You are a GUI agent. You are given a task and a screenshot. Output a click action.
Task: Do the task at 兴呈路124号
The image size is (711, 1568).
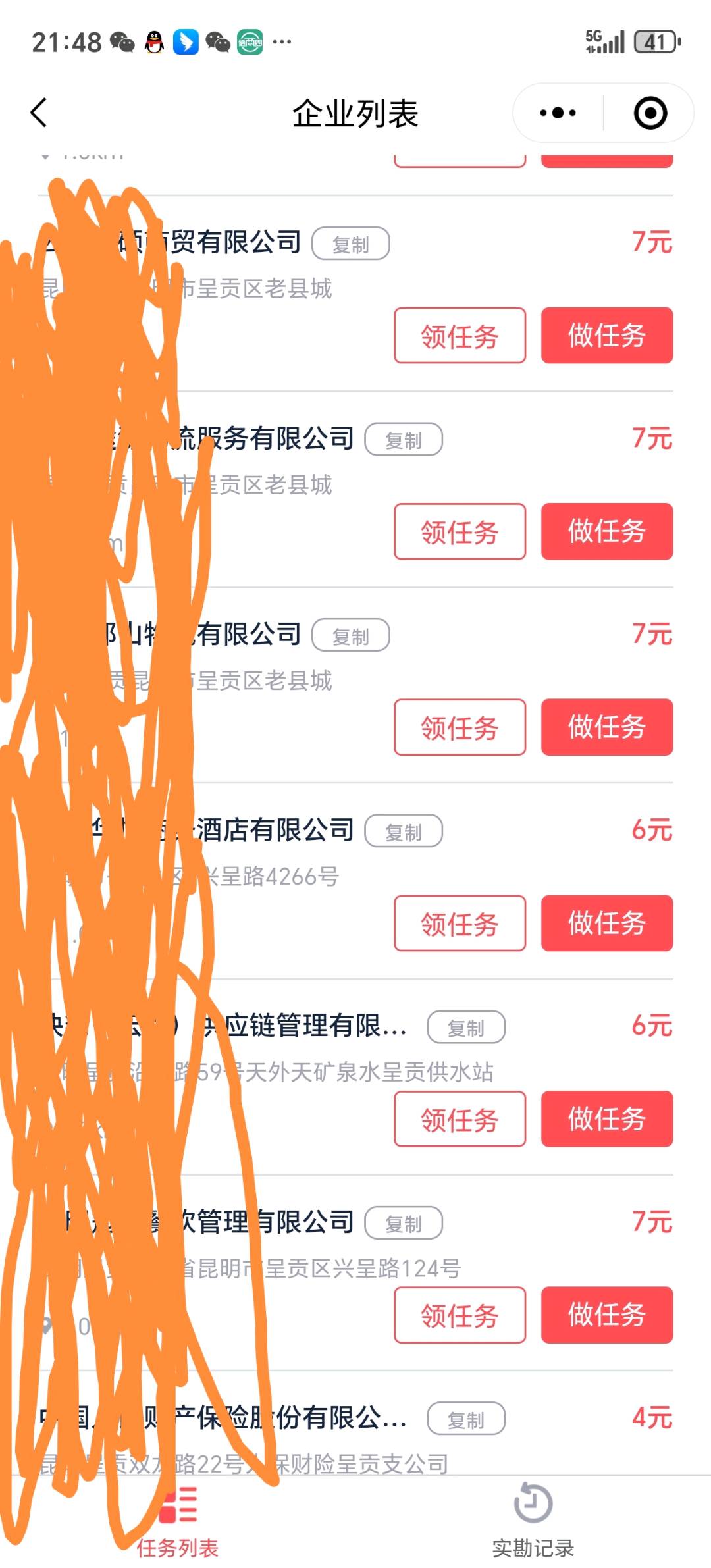tap(607, 1315)
